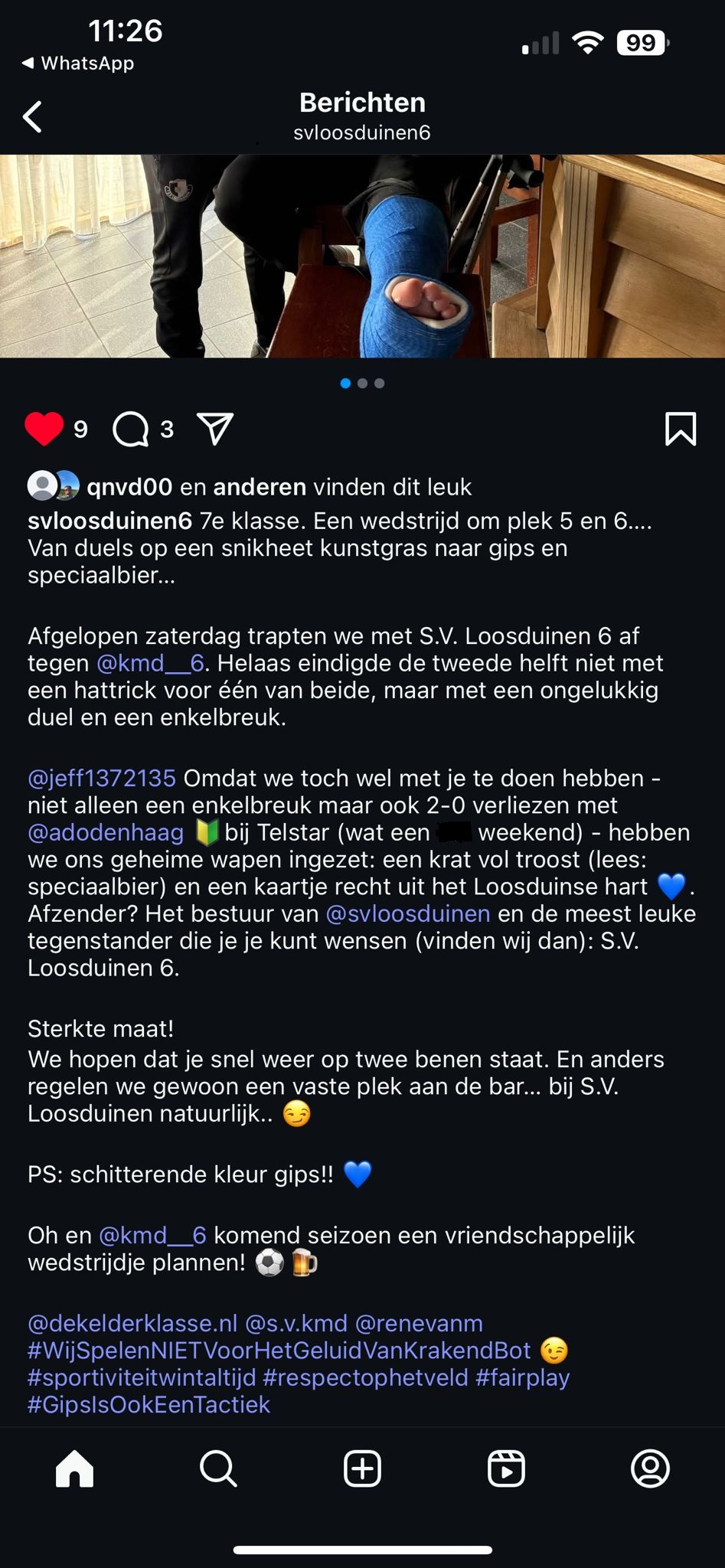Go to the Home feed icon
This screenshot has height=1568, width=725.
coord(73,1469)
